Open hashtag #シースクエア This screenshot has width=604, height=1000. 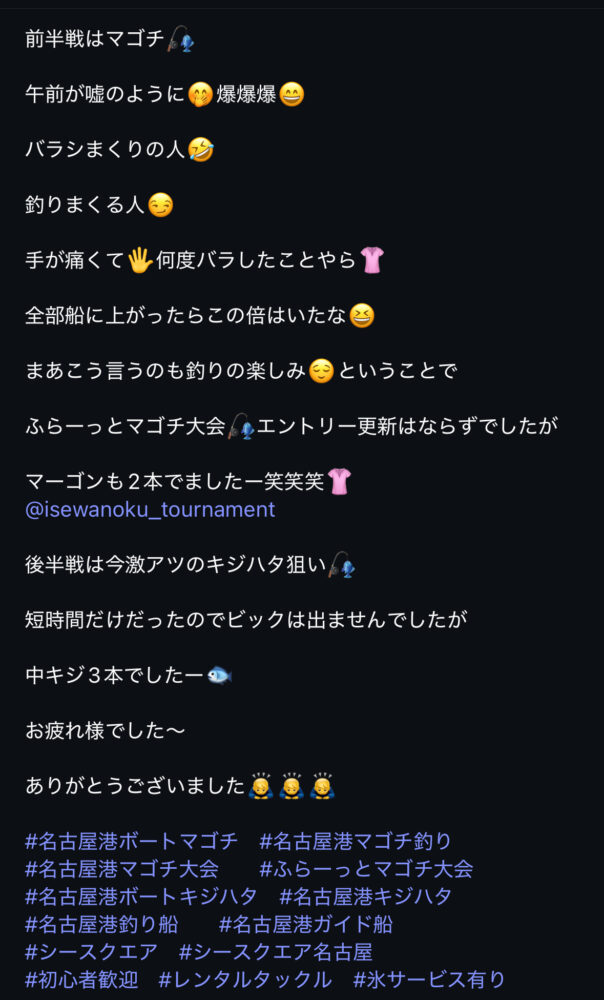[92, 951]
